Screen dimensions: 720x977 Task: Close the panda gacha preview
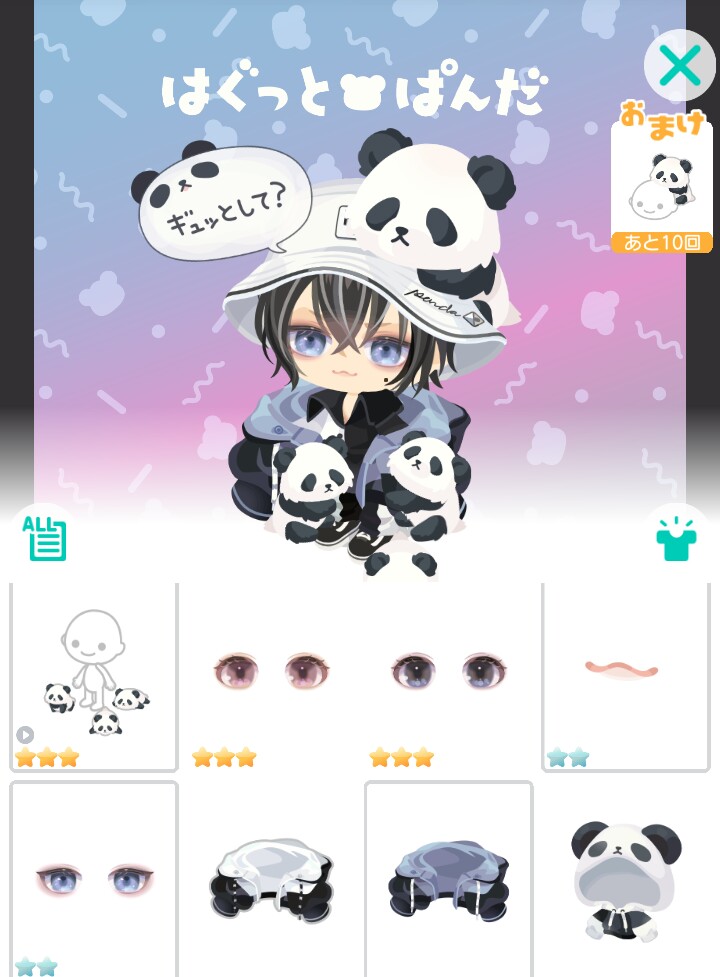click(679, 66)
